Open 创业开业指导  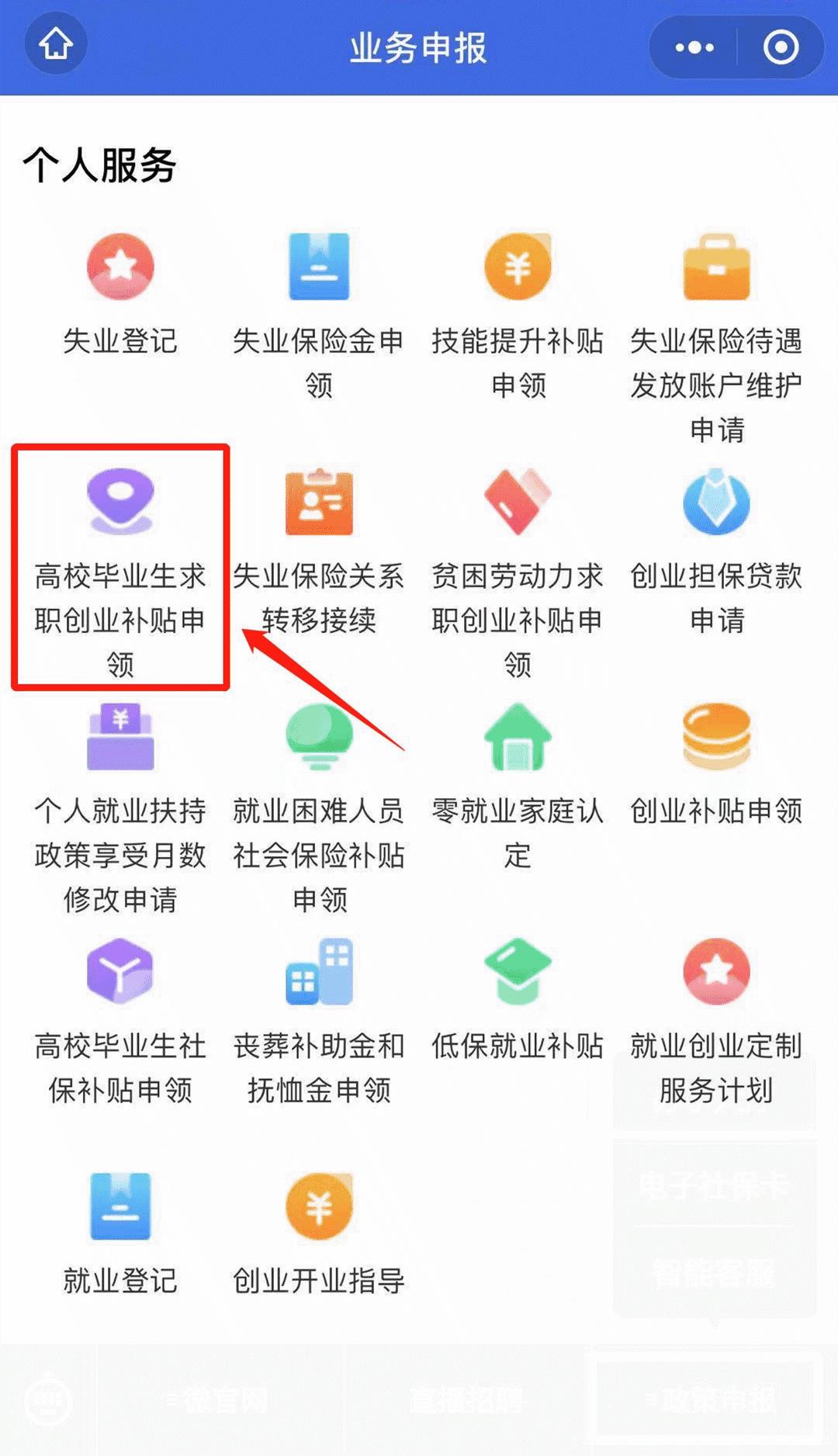point(319,1235)
